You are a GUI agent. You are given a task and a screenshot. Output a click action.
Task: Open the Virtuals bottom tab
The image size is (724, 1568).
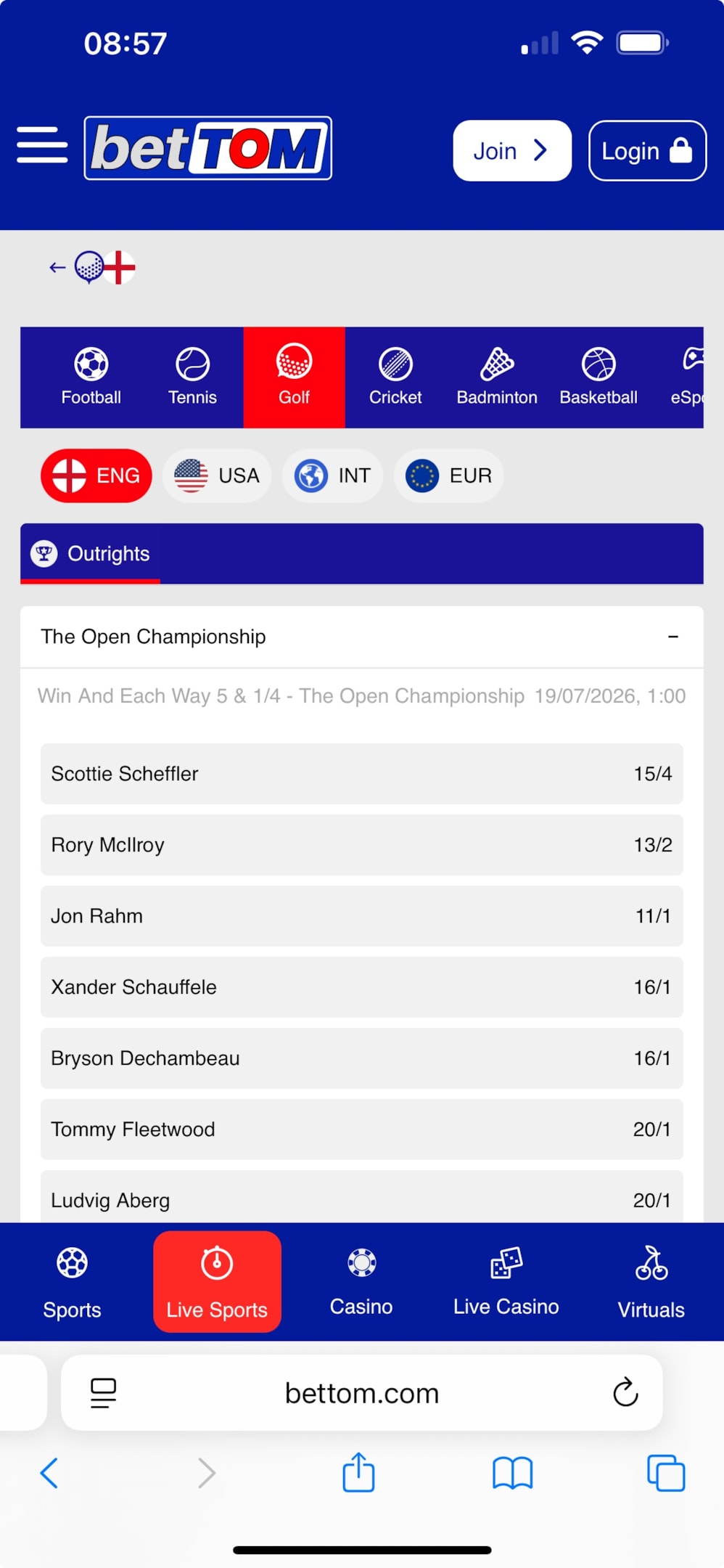pyautogui.click(x=651, y=1281)
